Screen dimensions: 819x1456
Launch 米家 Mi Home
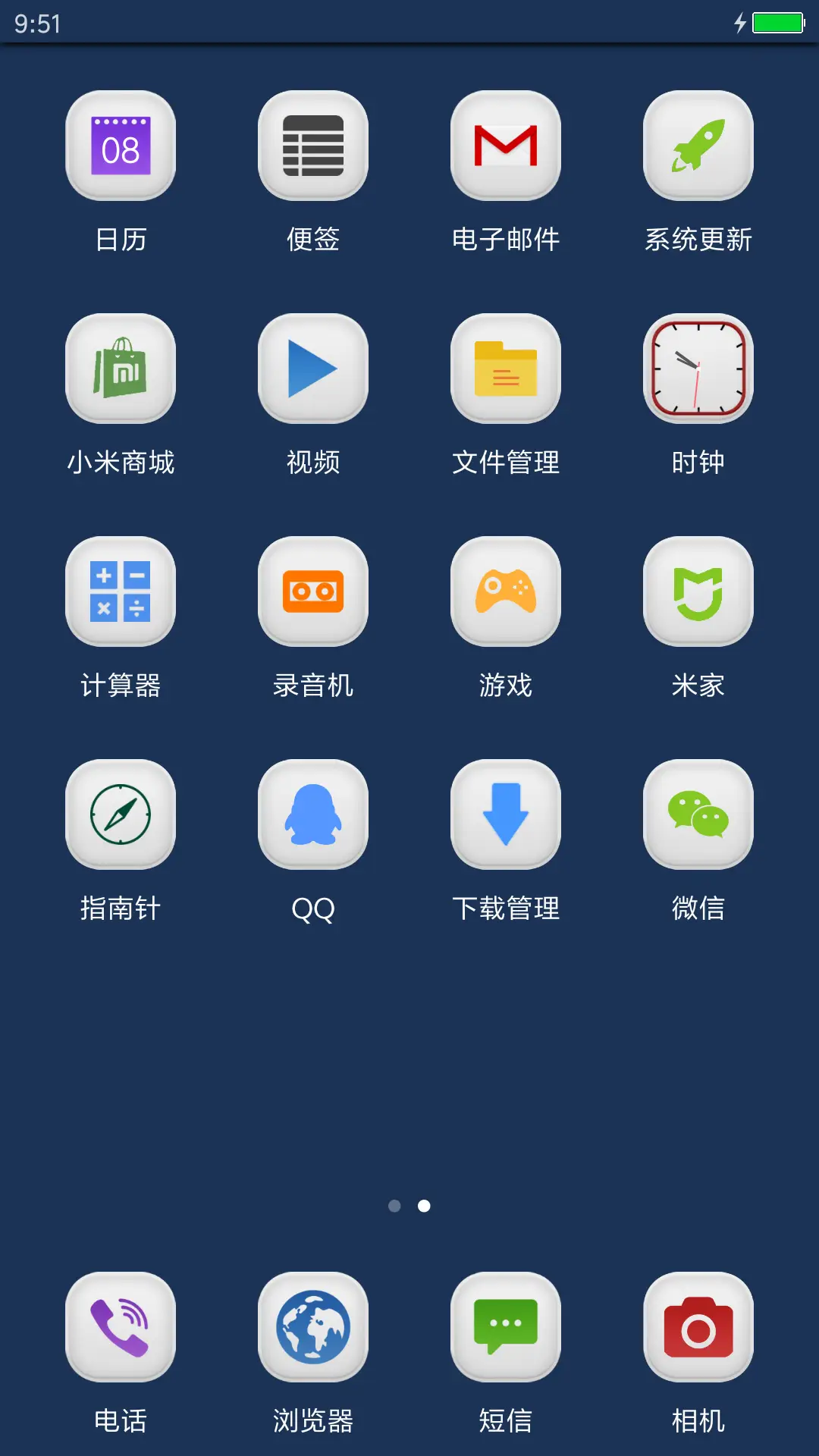click(x=698, y=592)
